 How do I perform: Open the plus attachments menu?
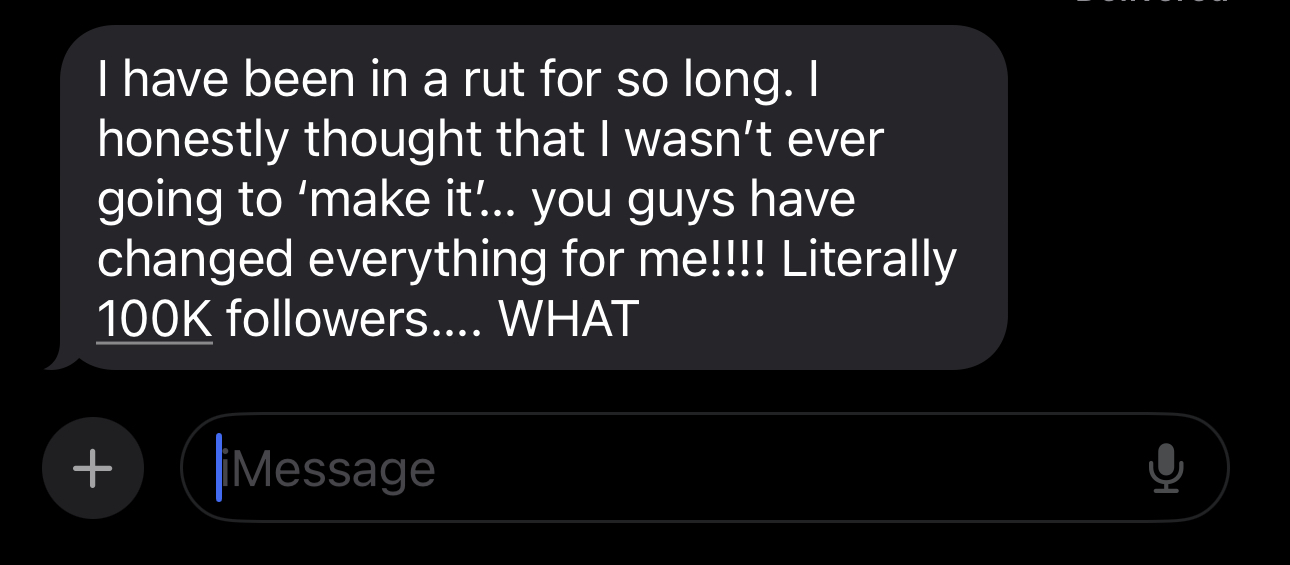coord(93,467)
